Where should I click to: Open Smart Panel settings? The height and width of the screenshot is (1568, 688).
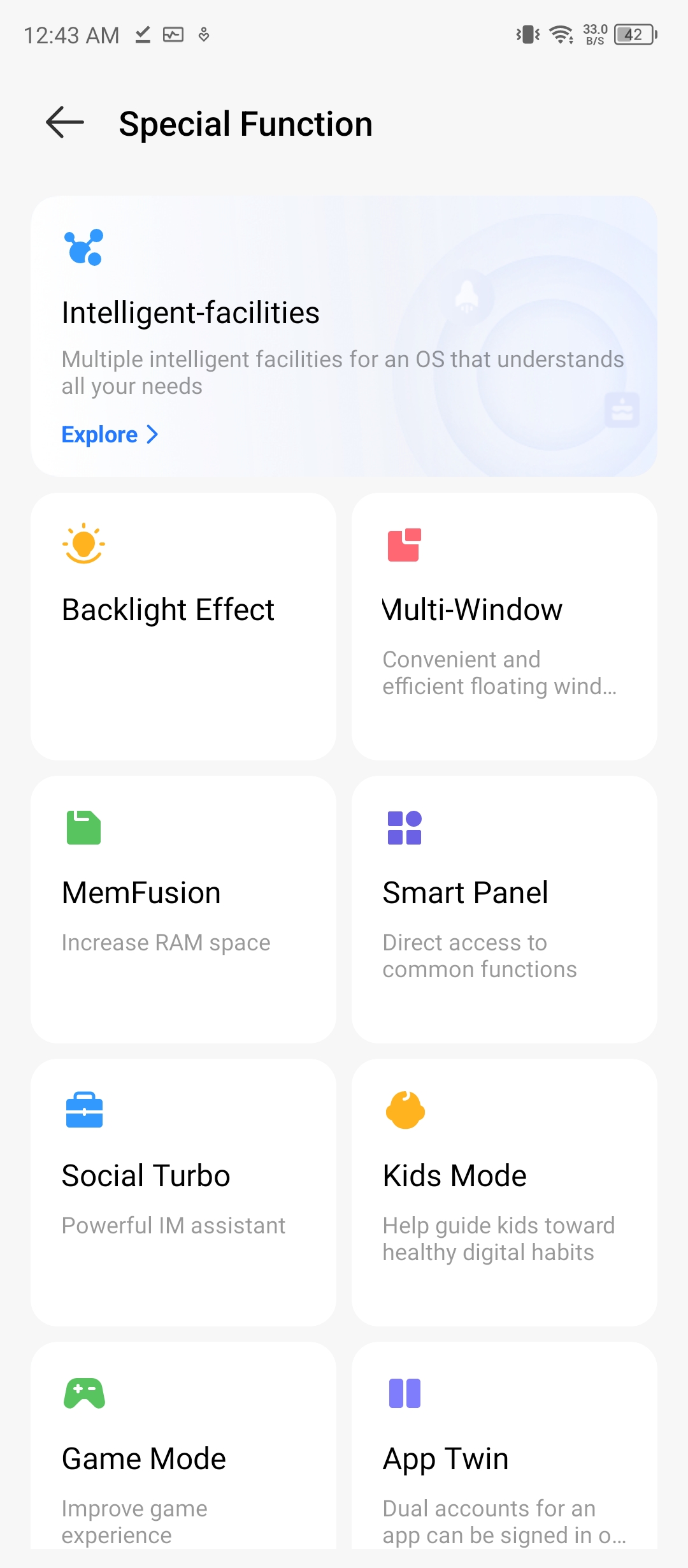point(505,909)
